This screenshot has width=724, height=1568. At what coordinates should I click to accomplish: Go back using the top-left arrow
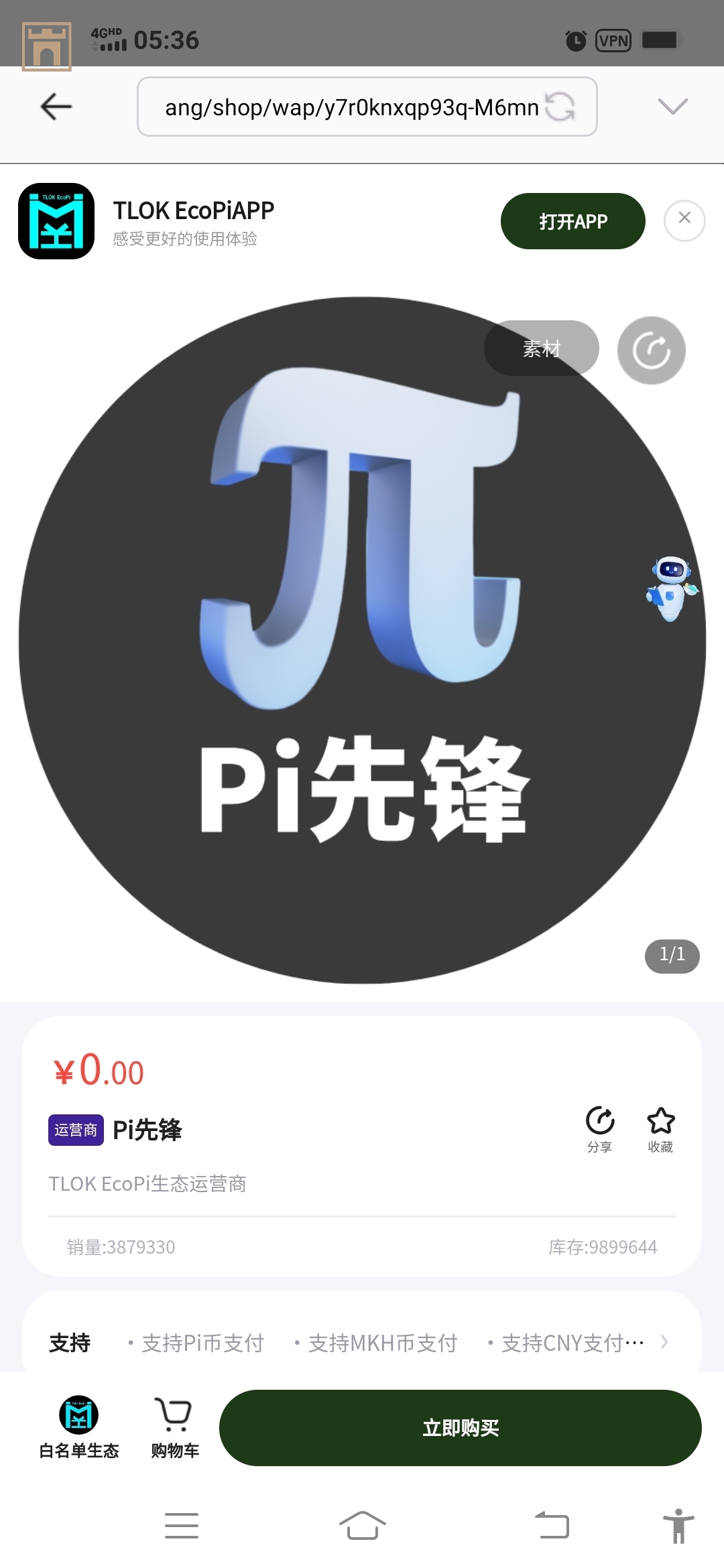(56, 107)
